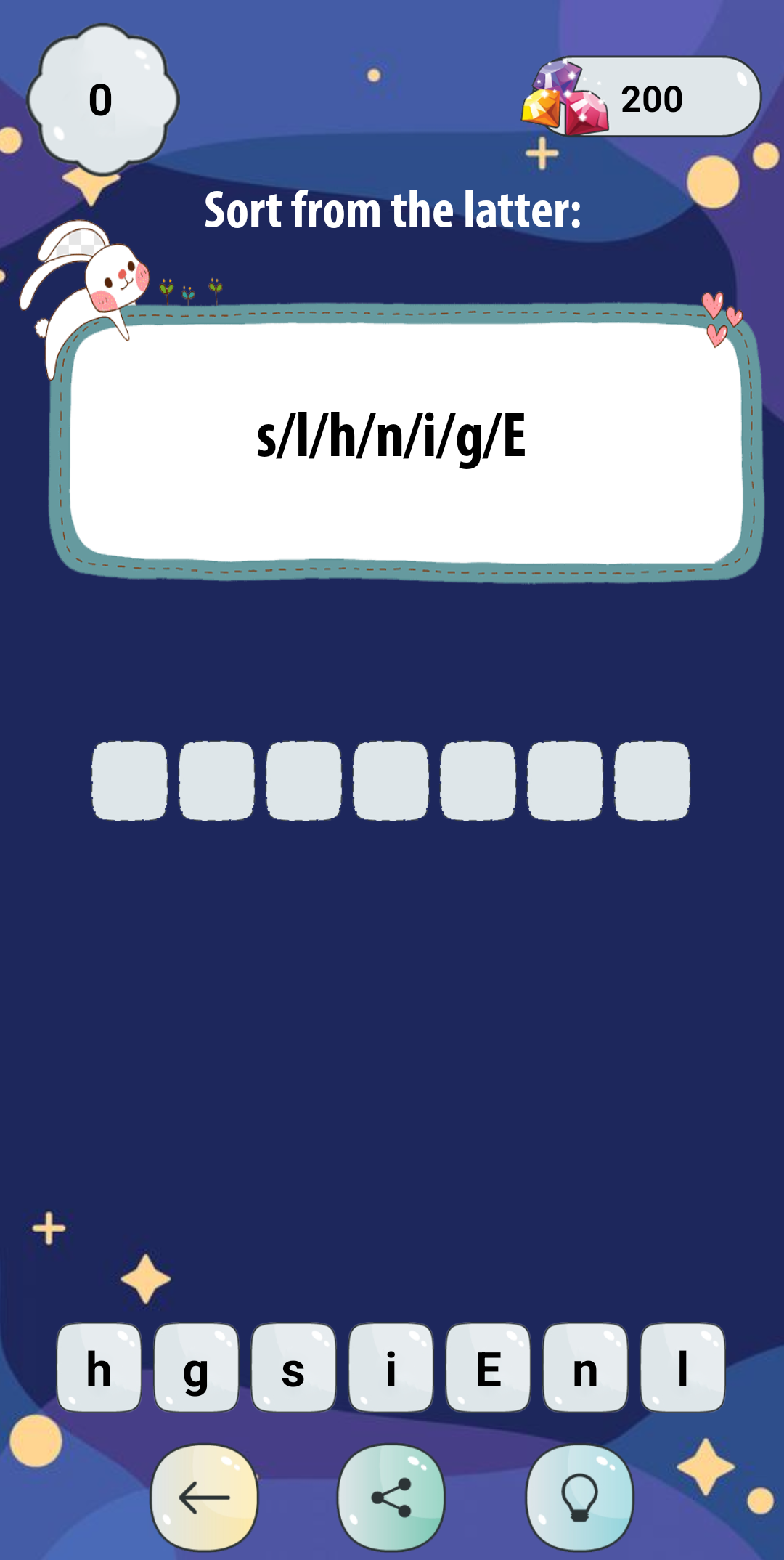Choose the letter l tile

pyautogui.click(x=682, y=1368)
